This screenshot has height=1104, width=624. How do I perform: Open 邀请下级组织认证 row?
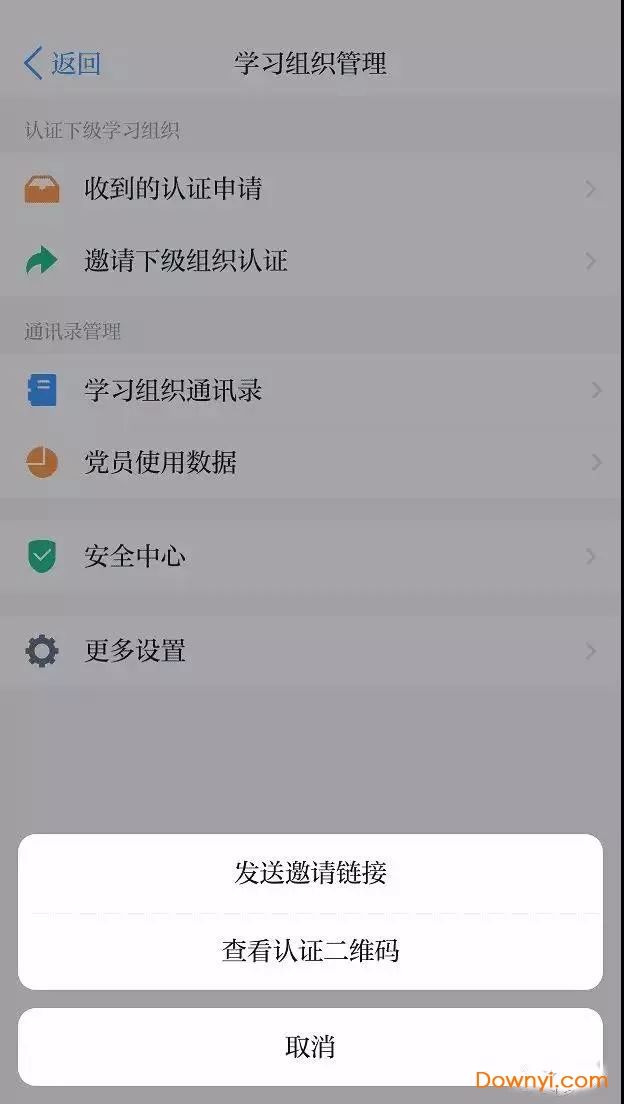[310, 262]
